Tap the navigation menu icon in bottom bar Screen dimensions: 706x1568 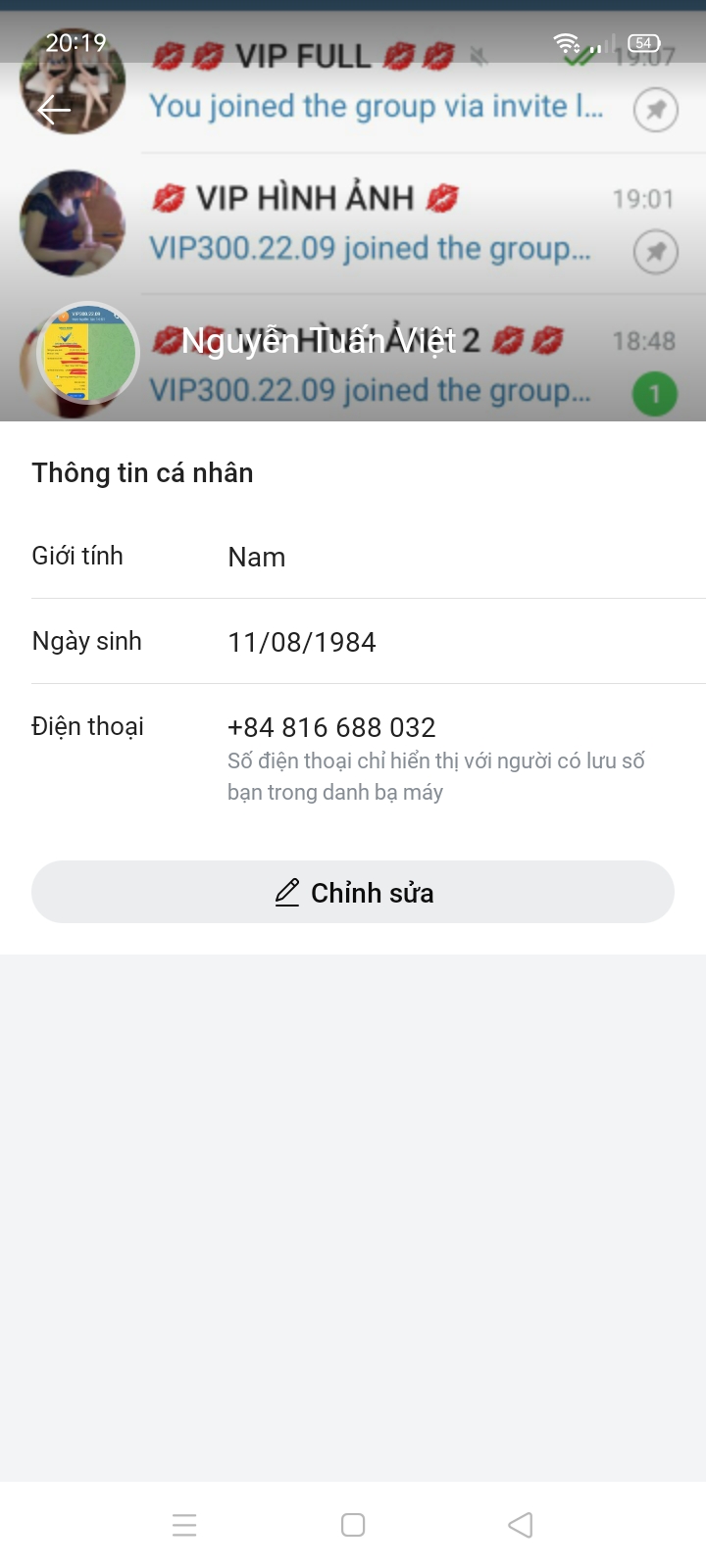tap(184, 1525)
